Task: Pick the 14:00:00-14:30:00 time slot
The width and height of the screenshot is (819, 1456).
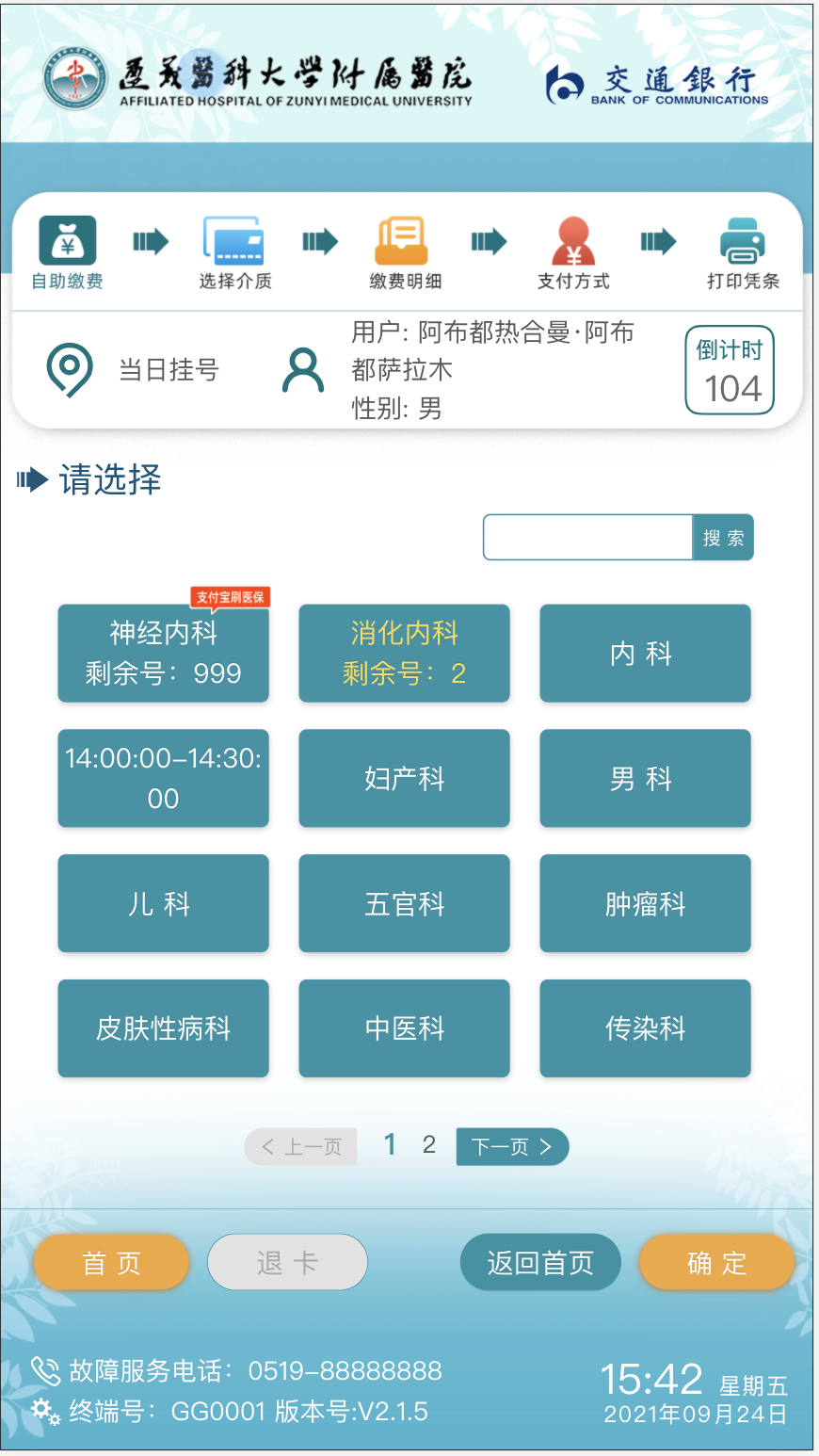Action: 164,779
